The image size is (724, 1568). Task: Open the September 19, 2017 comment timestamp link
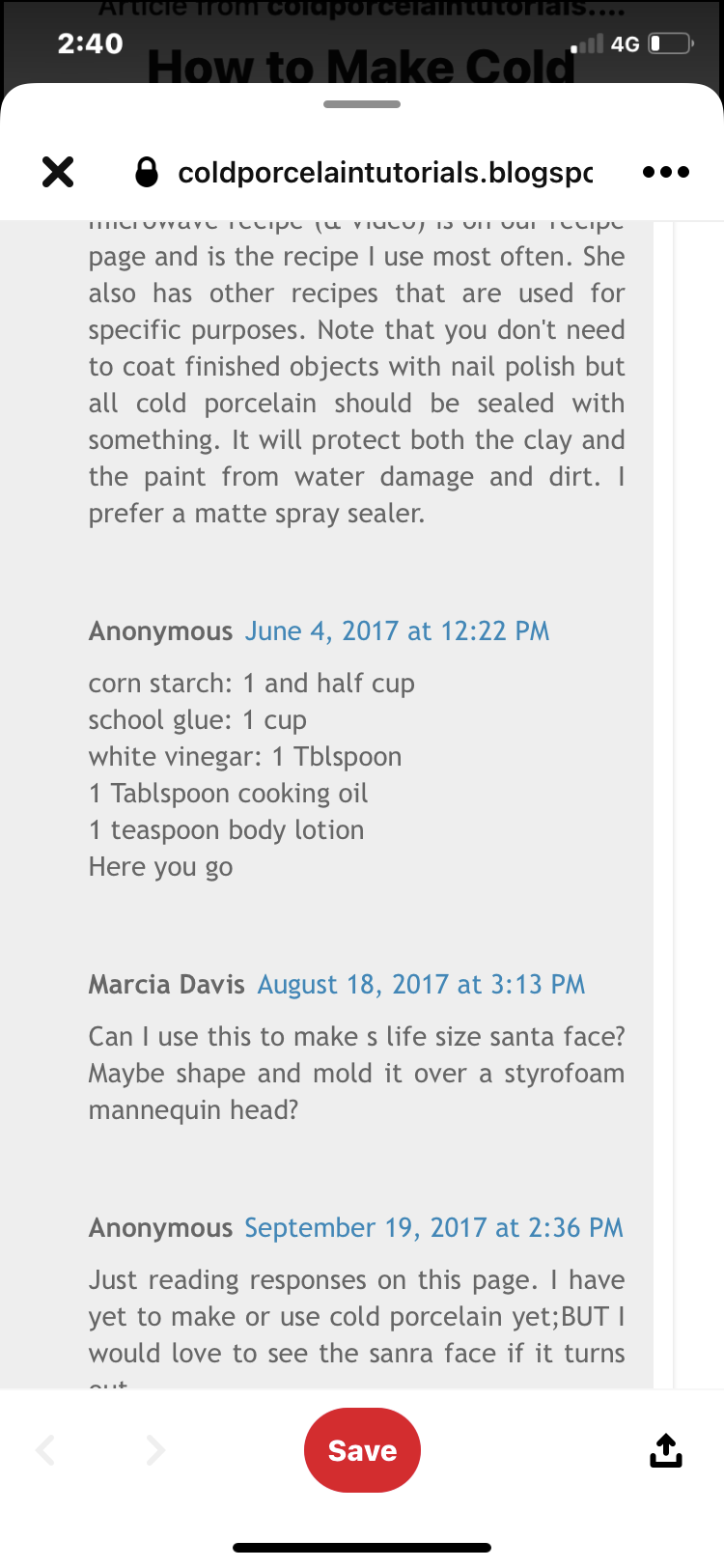(433, 1228)
